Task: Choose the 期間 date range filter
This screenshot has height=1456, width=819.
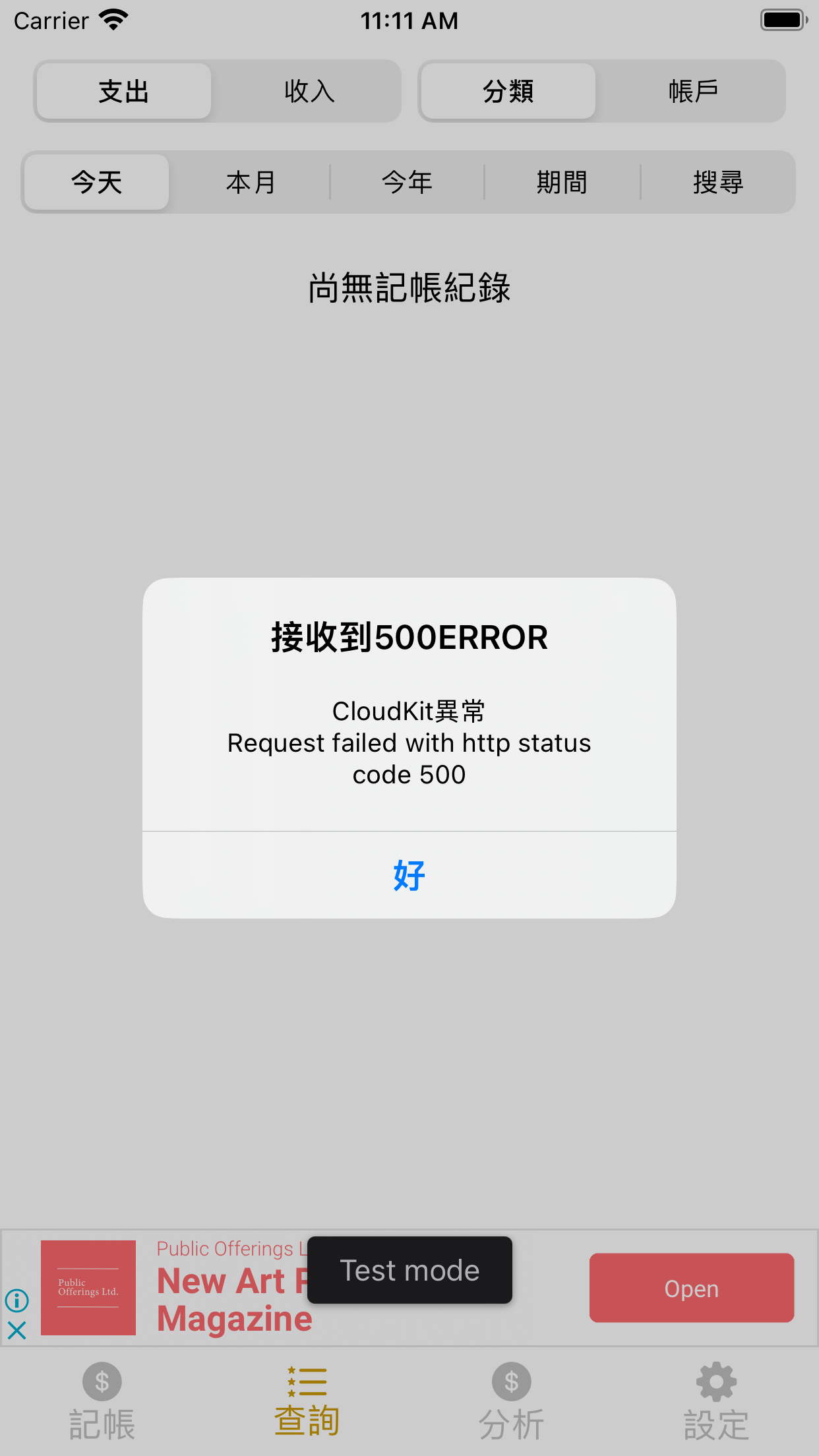Action: (x=562, y=182)
